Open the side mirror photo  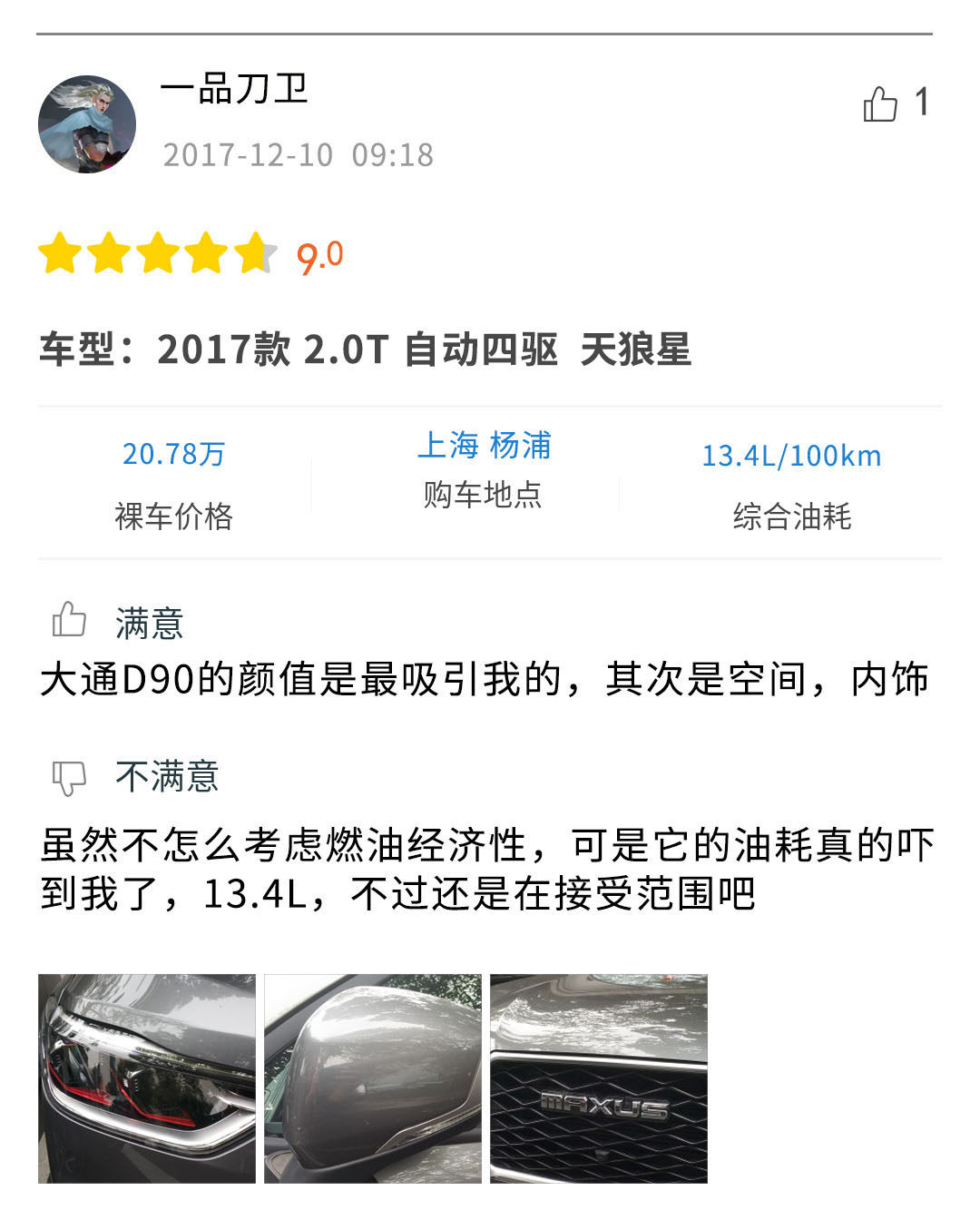pyautogui.click(x=373, y=1078)
